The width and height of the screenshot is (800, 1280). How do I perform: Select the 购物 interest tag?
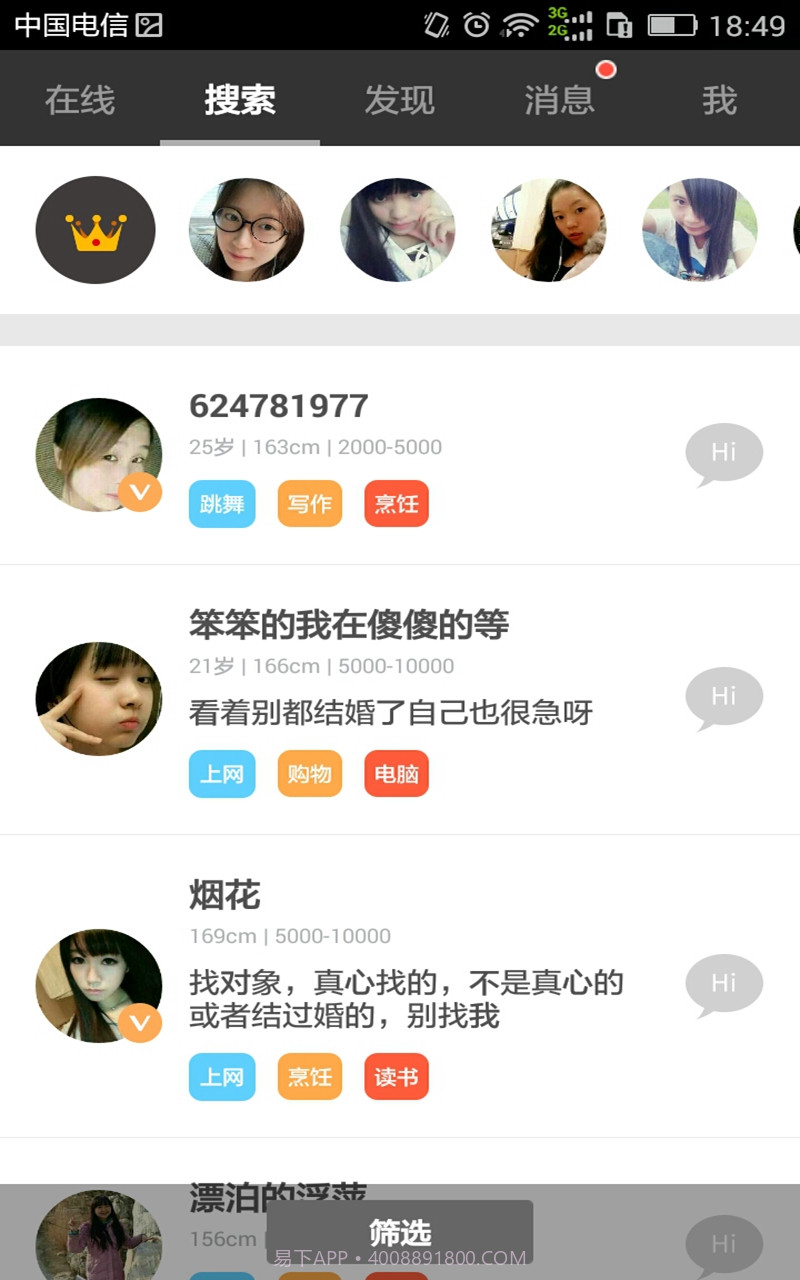[309, 774]
